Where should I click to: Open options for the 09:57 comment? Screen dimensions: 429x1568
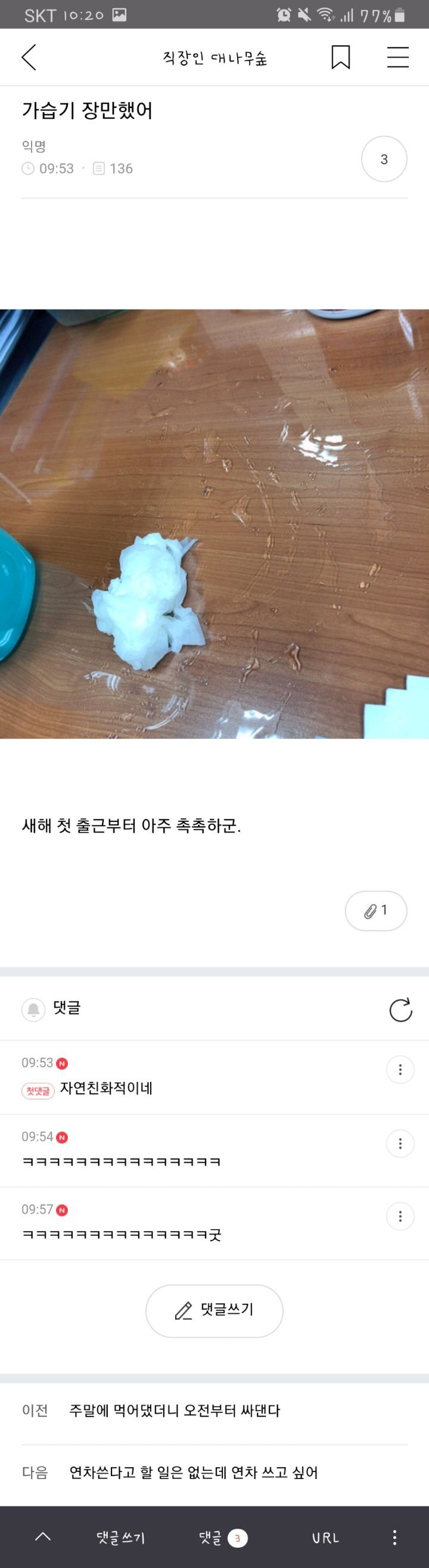[400, 1216]
